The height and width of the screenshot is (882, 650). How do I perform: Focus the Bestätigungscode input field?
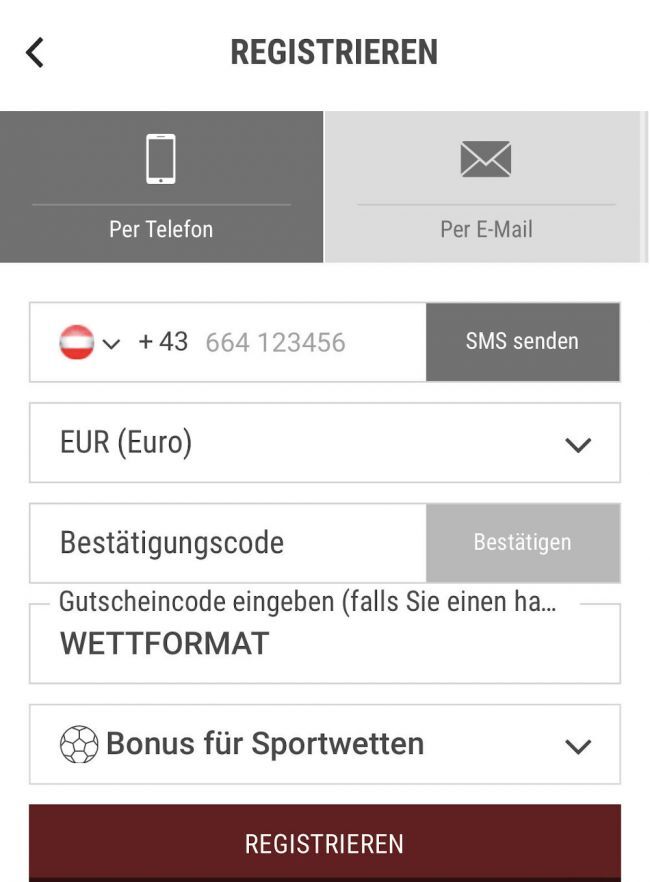coord(228,543)
